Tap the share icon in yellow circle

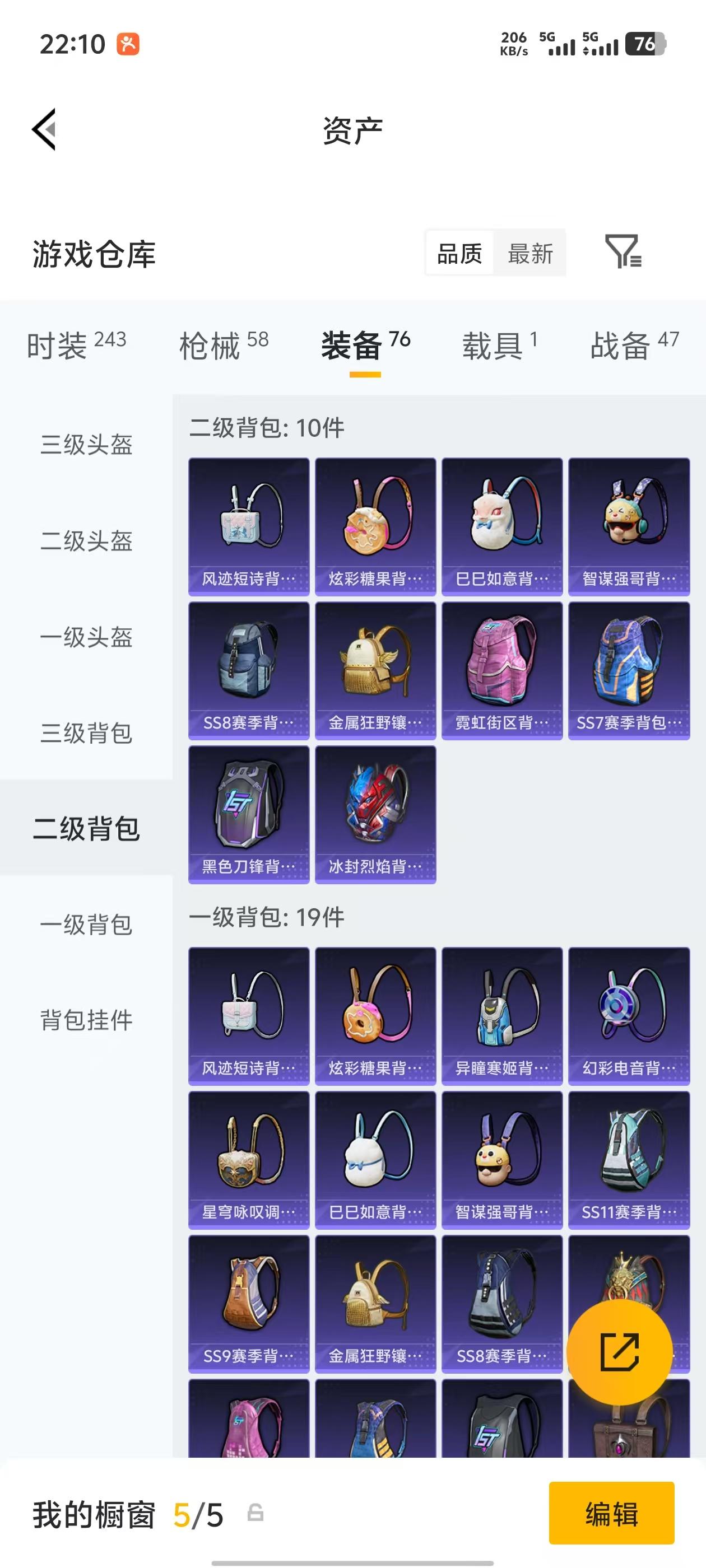pyautogui.click(x=620, y=1351)
